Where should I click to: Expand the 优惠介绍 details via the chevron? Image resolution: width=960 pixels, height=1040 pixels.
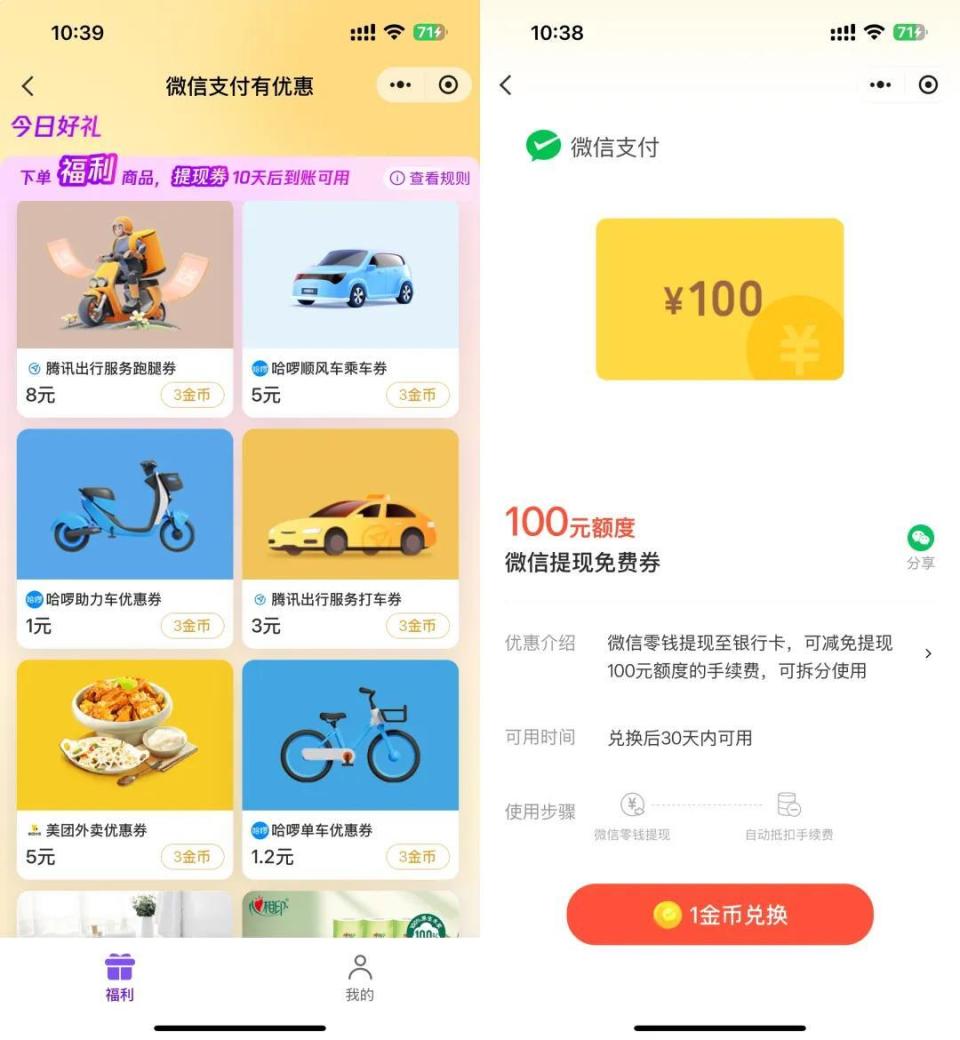pyautogui.click(x=928, y=653)
